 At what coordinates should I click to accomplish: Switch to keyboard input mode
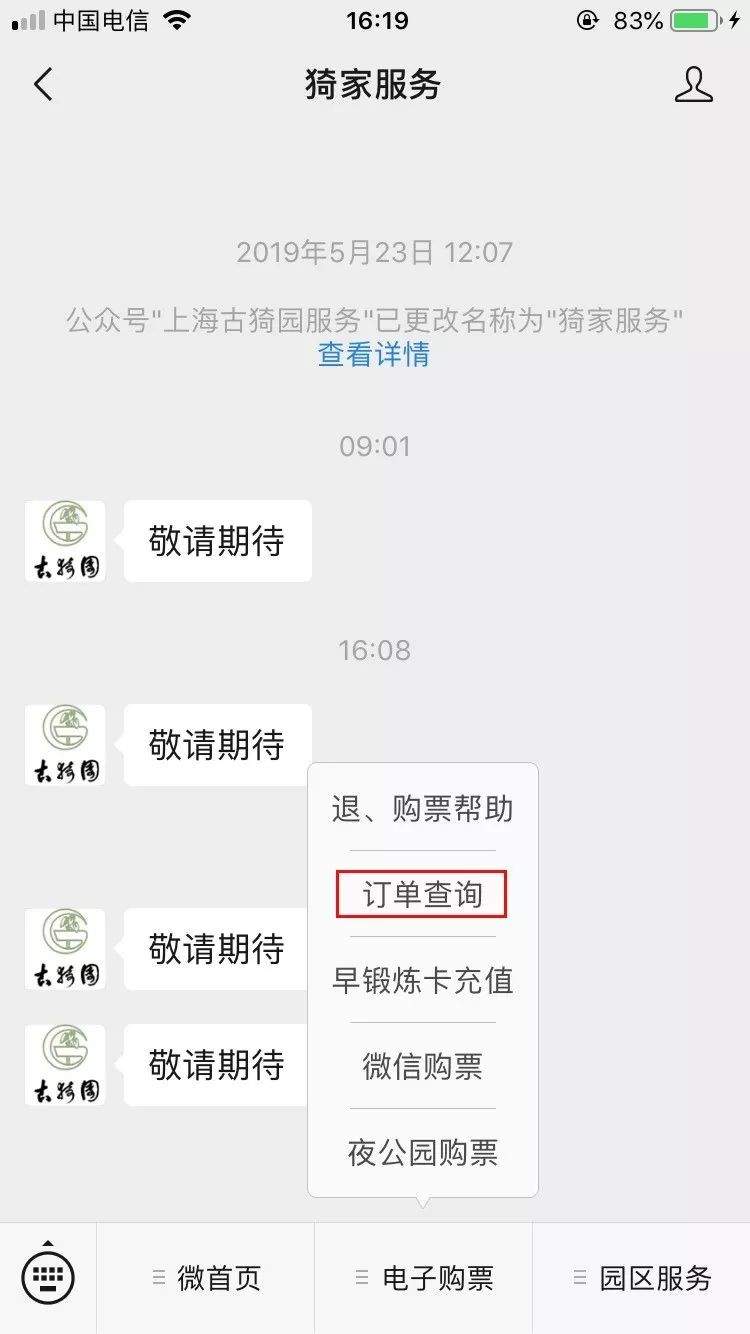point(47,1277)
